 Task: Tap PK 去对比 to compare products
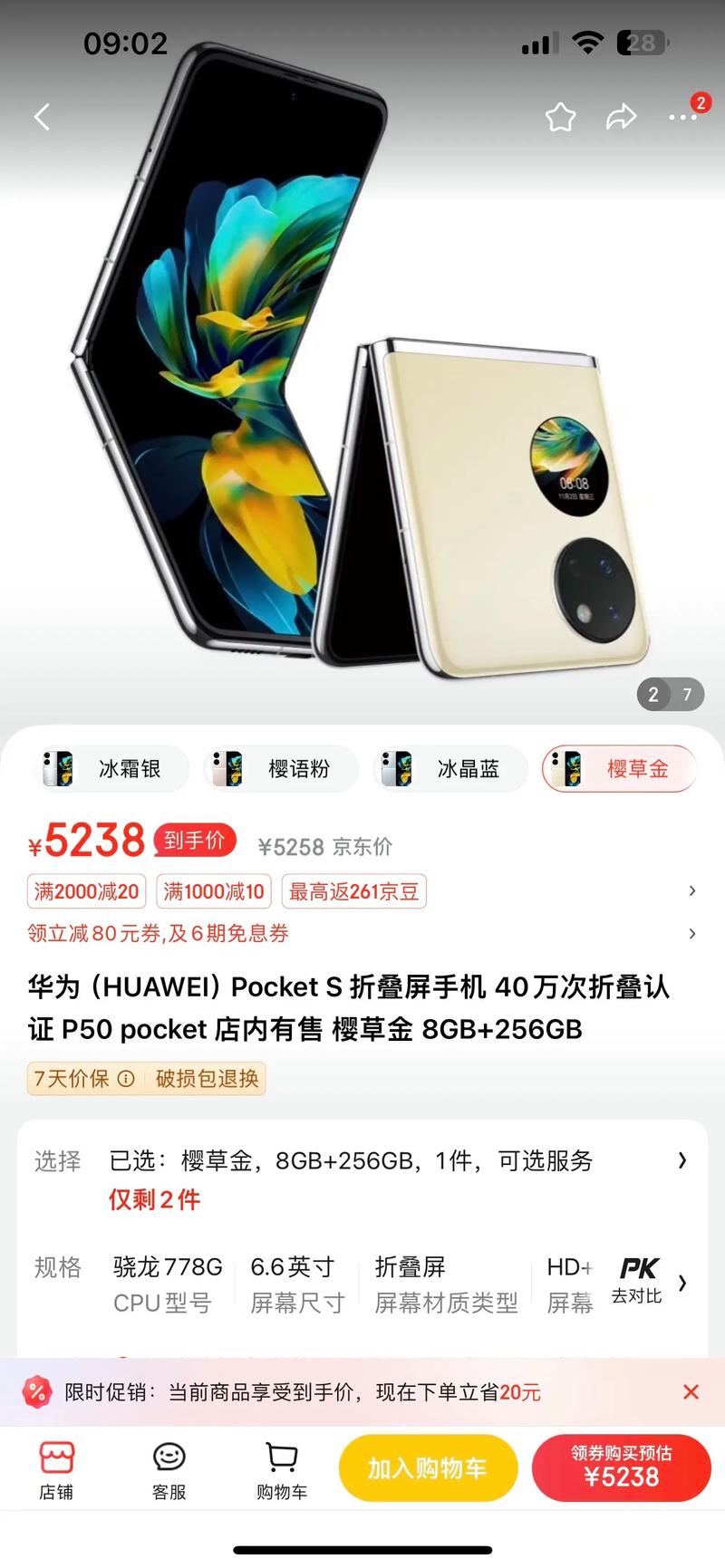(x=637, y=1279)
